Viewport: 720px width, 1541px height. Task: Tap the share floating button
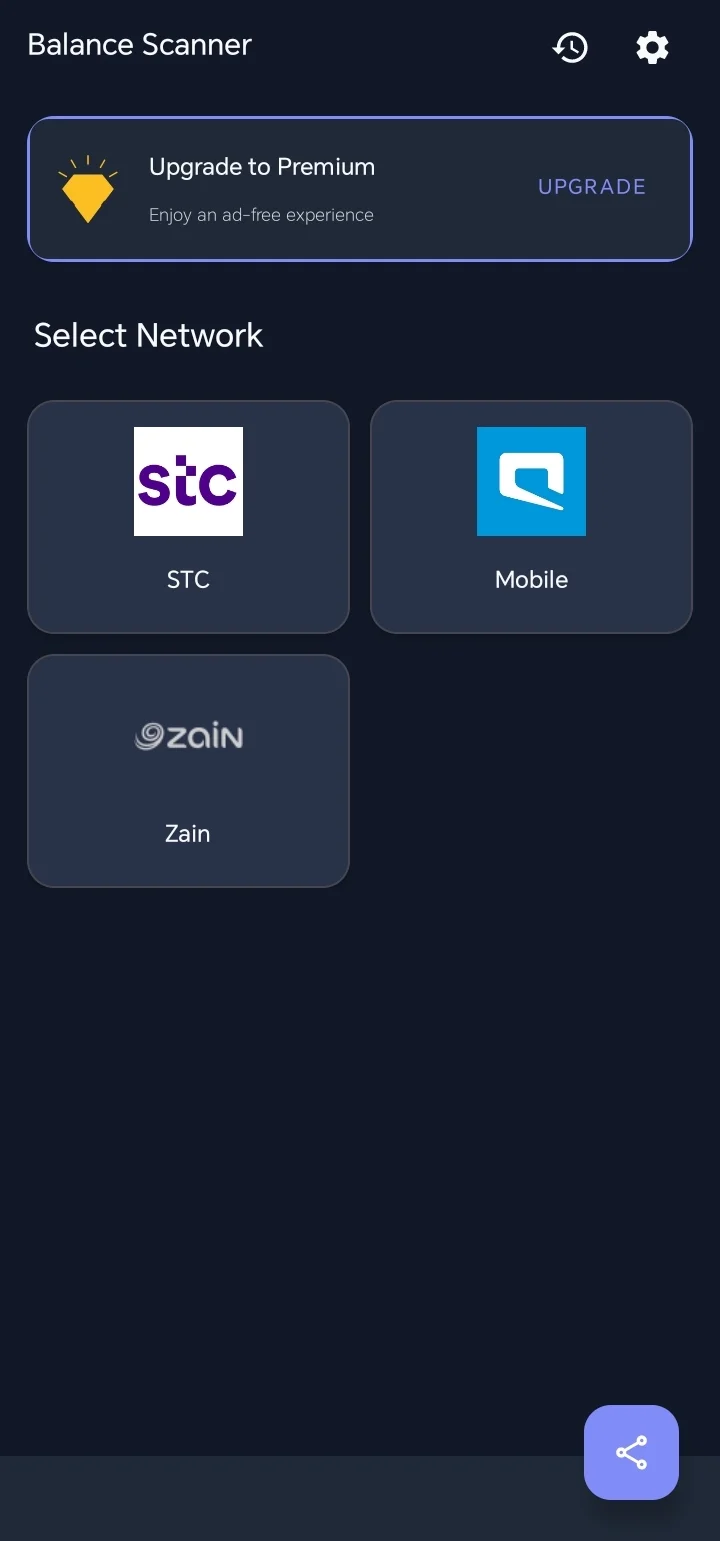click(631, 1452)
